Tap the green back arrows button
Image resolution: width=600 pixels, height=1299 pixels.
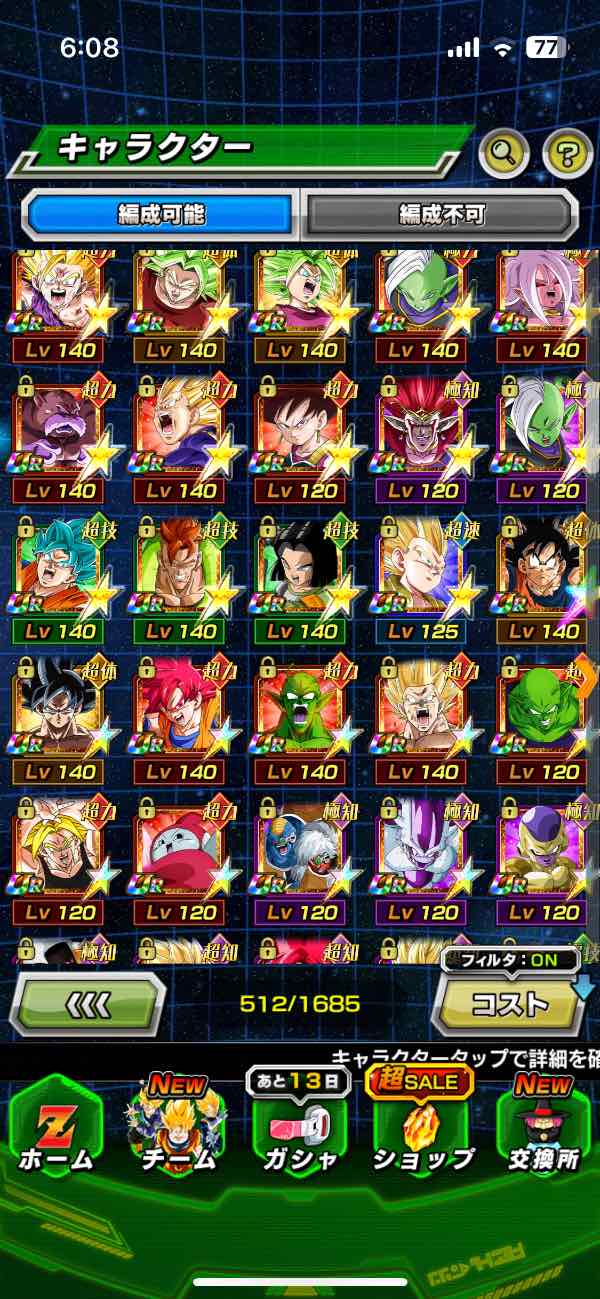87,1003
